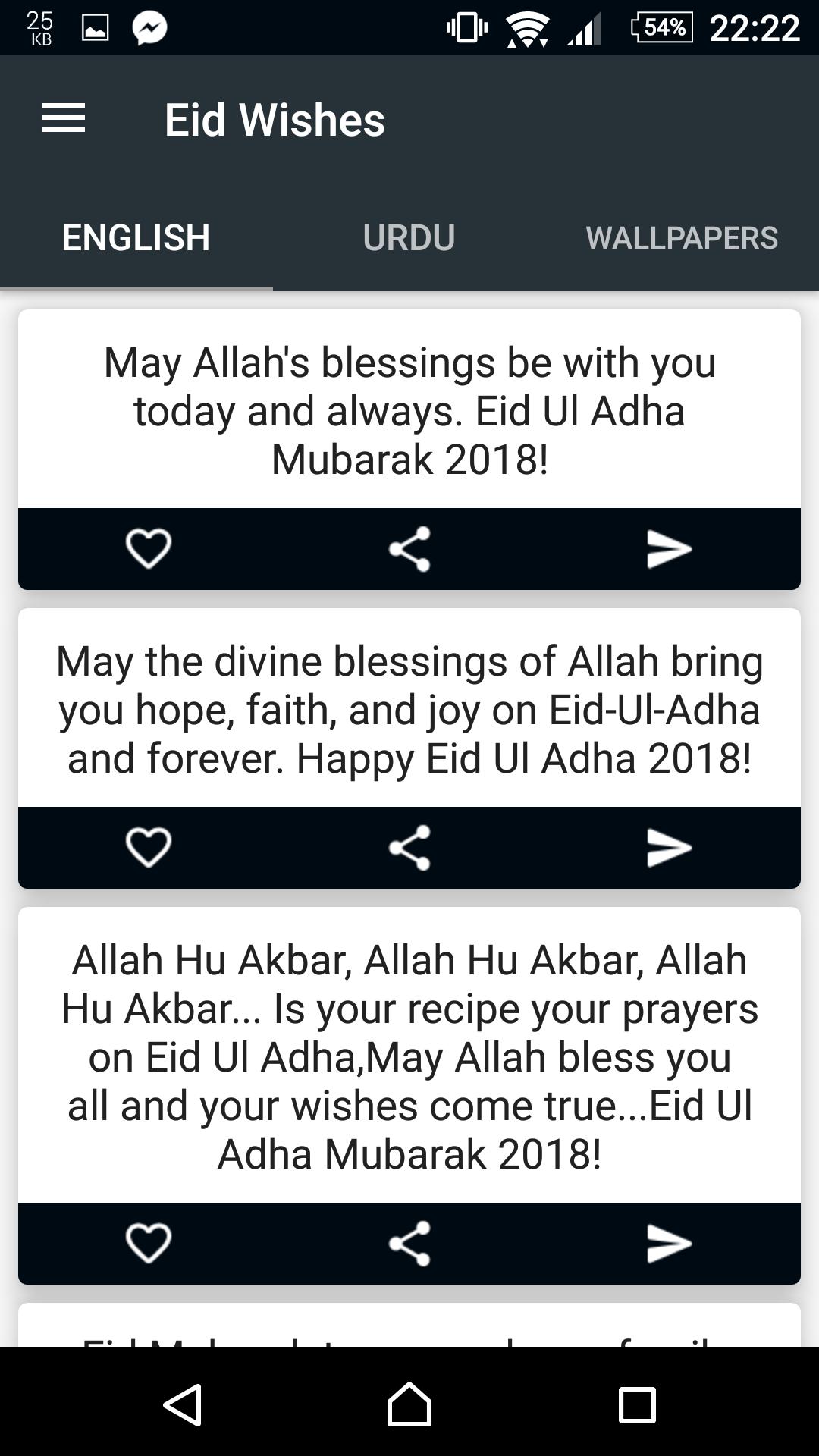Switch to the URDU tab

point(409,237)
